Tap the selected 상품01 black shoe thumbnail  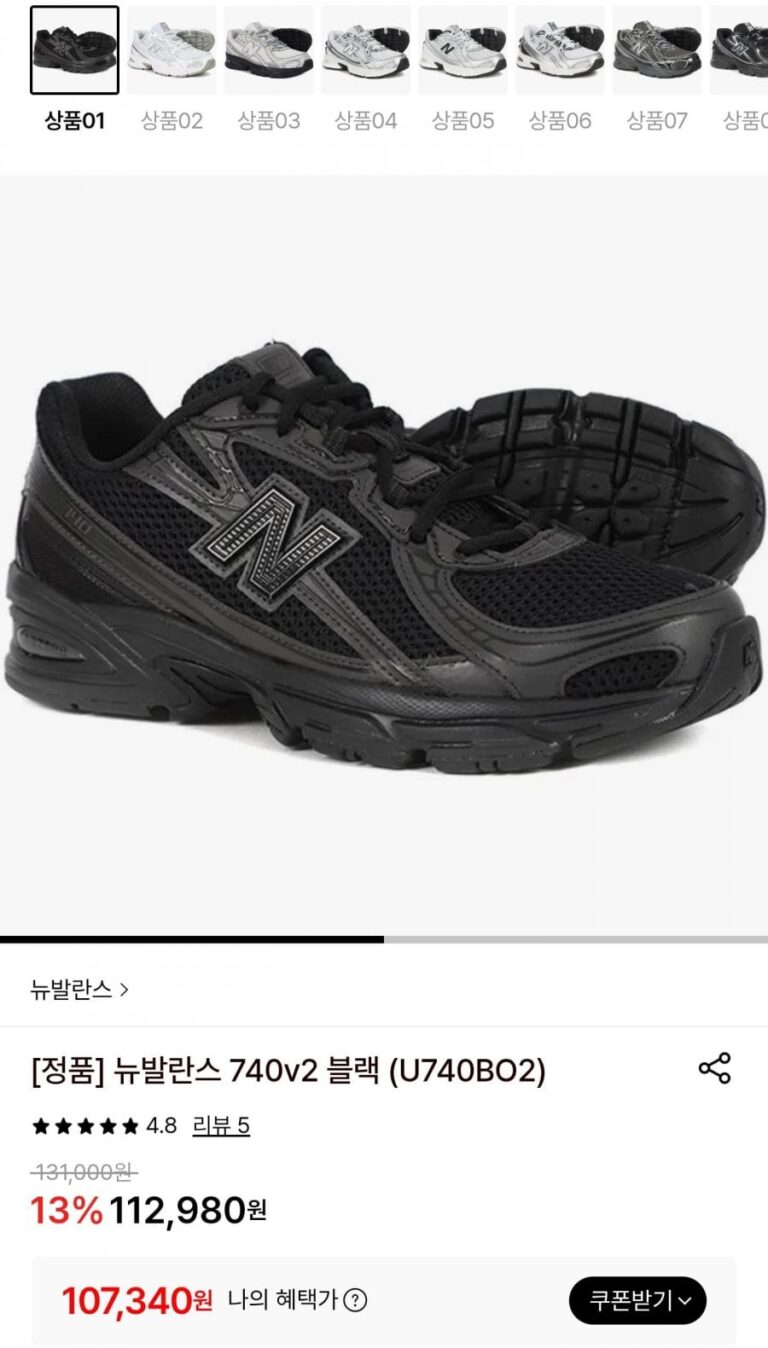coord(75,50)
